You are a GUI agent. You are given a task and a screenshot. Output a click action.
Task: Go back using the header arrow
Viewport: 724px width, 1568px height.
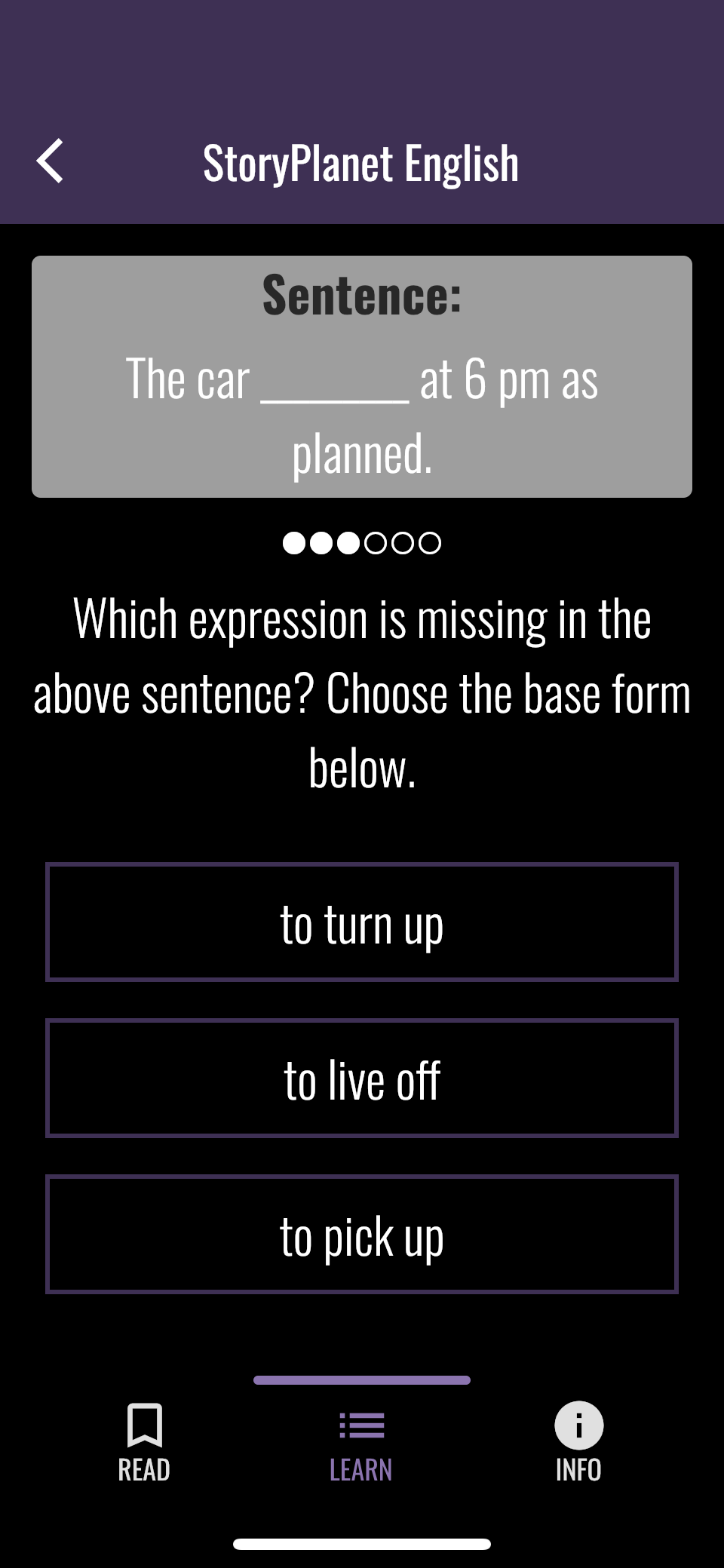point(50,161)
